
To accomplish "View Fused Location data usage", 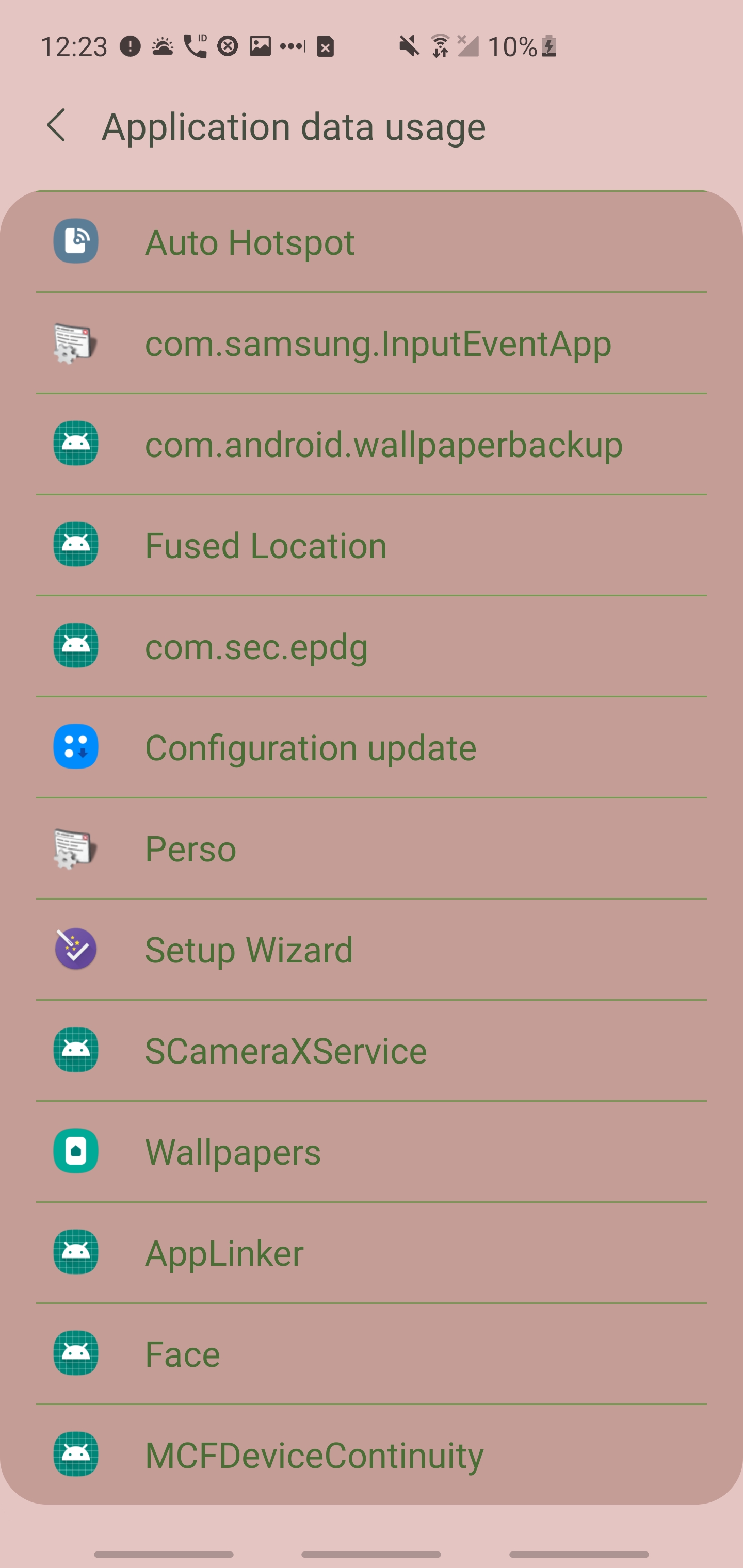I will [x=372, y=545].
